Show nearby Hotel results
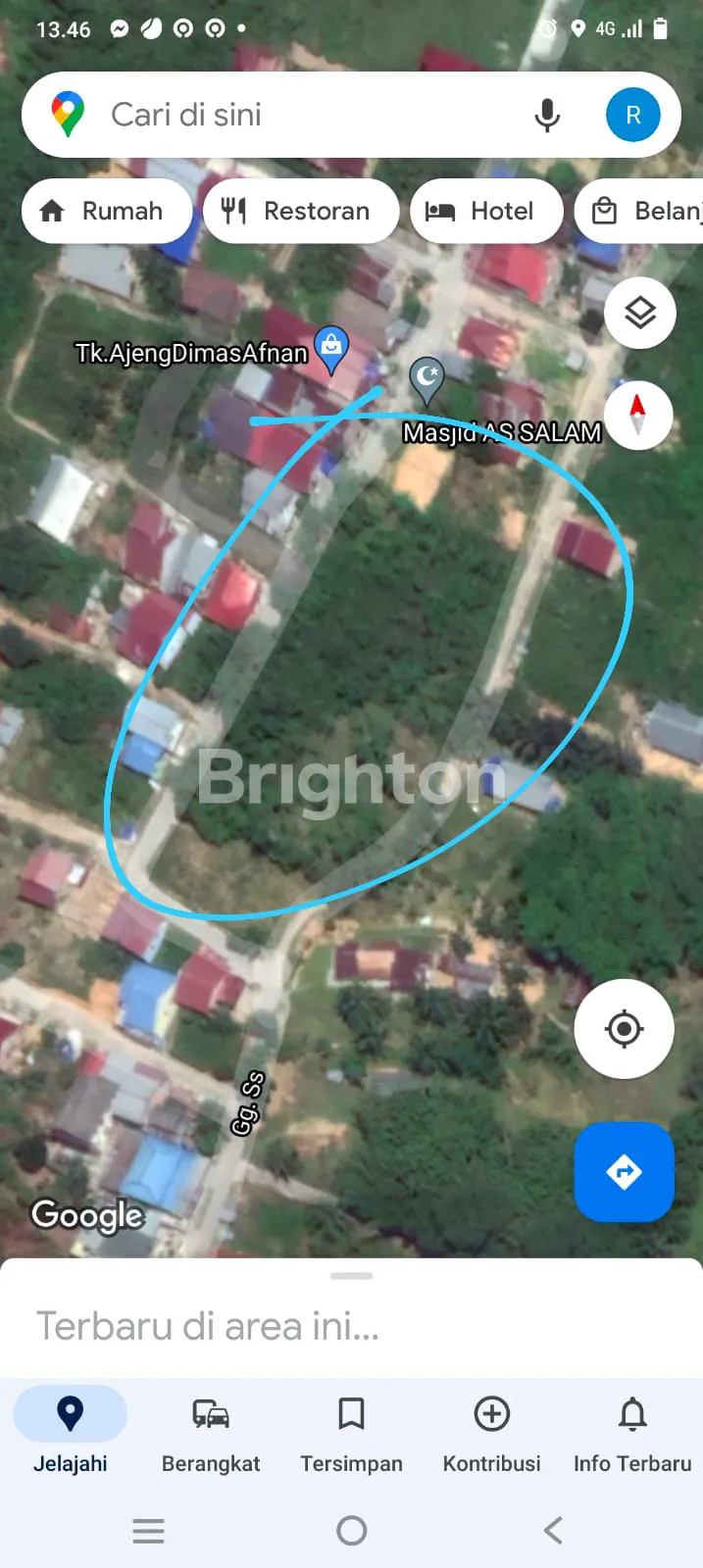703x1568 pixels. coord(485,211)
